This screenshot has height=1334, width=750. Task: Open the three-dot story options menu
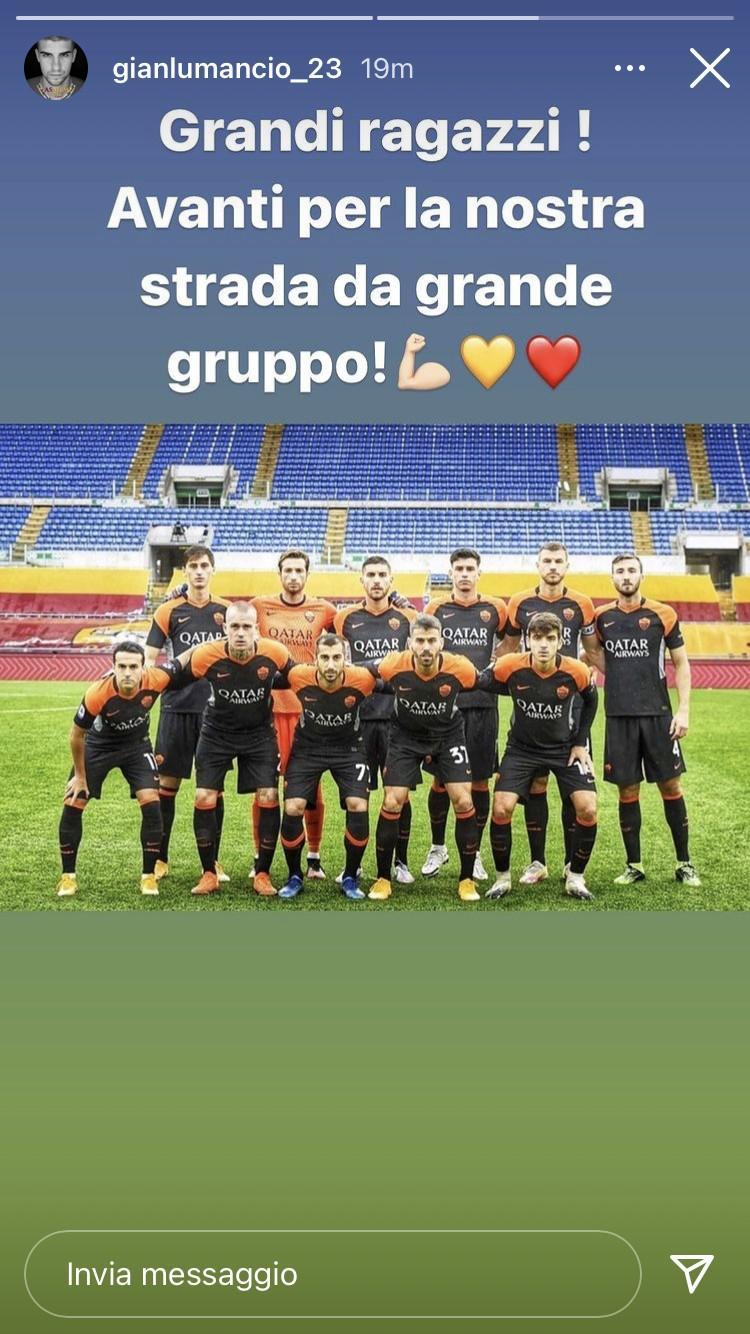click(629, 69)
